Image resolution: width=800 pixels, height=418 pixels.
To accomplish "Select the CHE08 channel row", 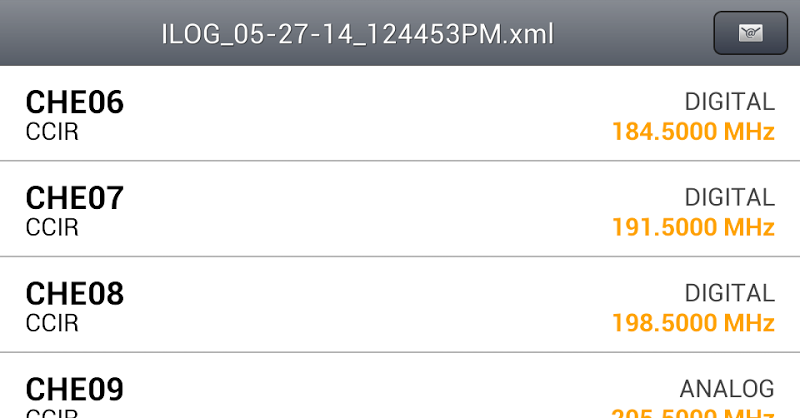I will (x=400, y=306).
